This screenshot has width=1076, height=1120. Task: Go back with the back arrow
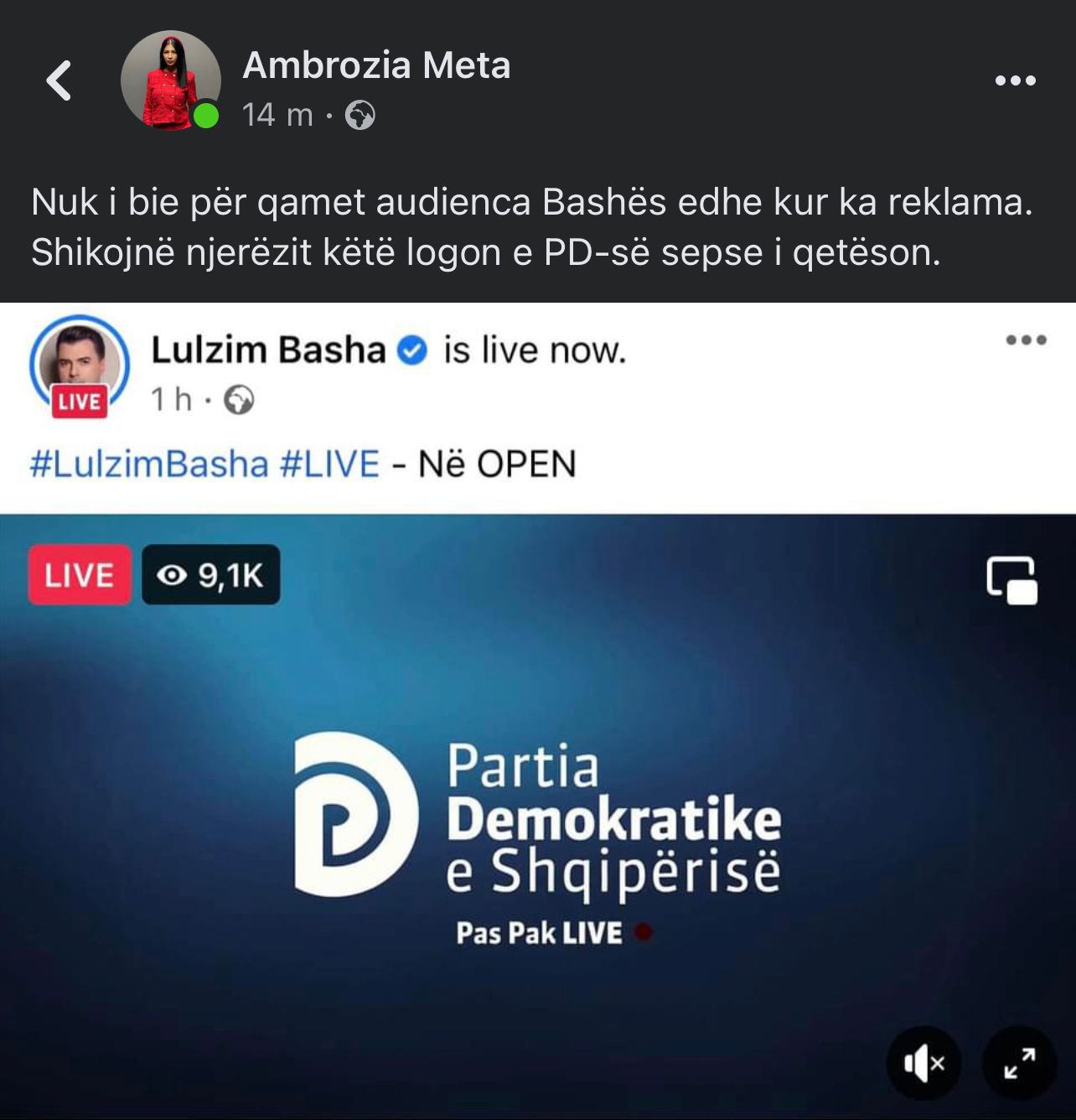pos(59,80)
